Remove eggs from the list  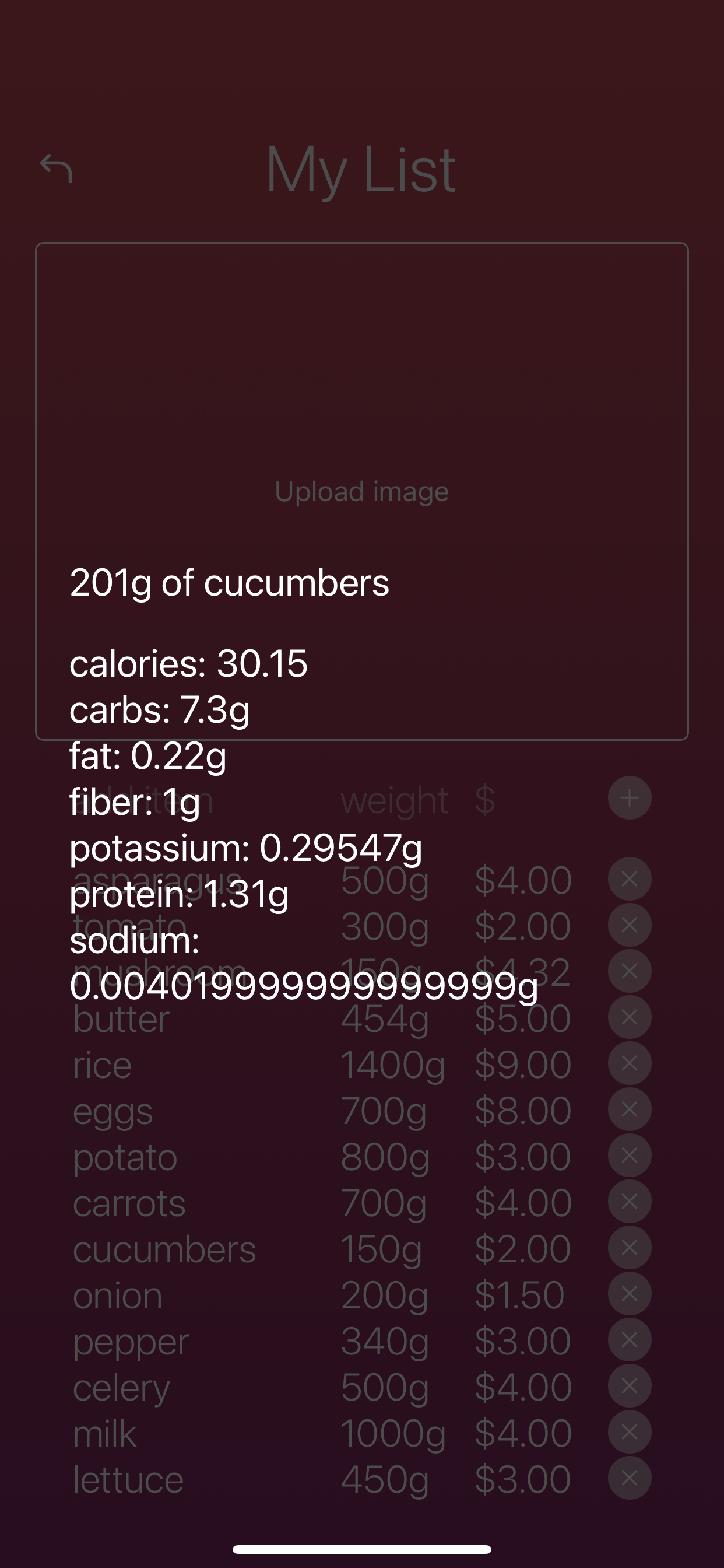pos(629,1109)
